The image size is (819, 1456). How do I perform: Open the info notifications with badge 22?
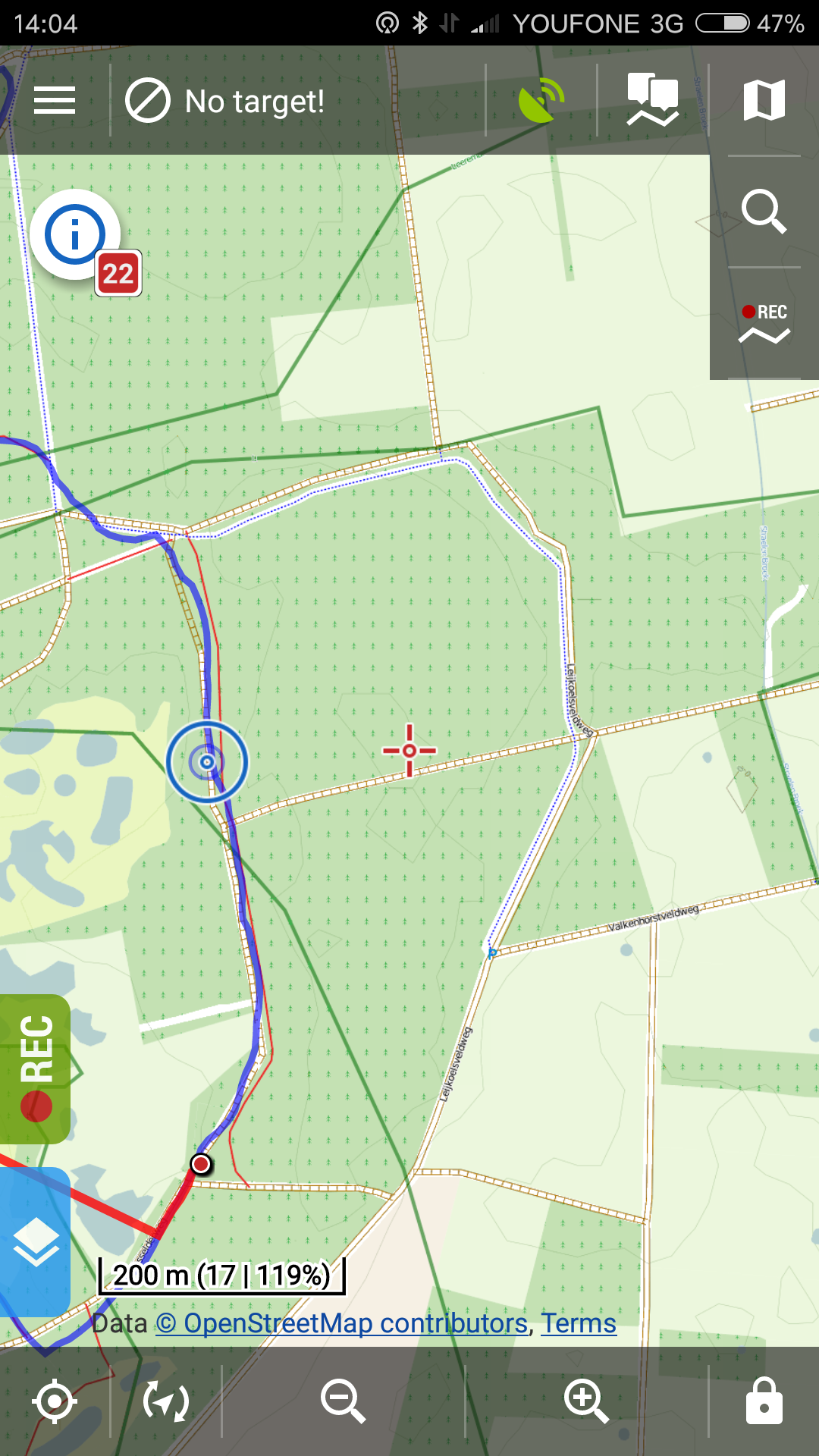point(76,235)
